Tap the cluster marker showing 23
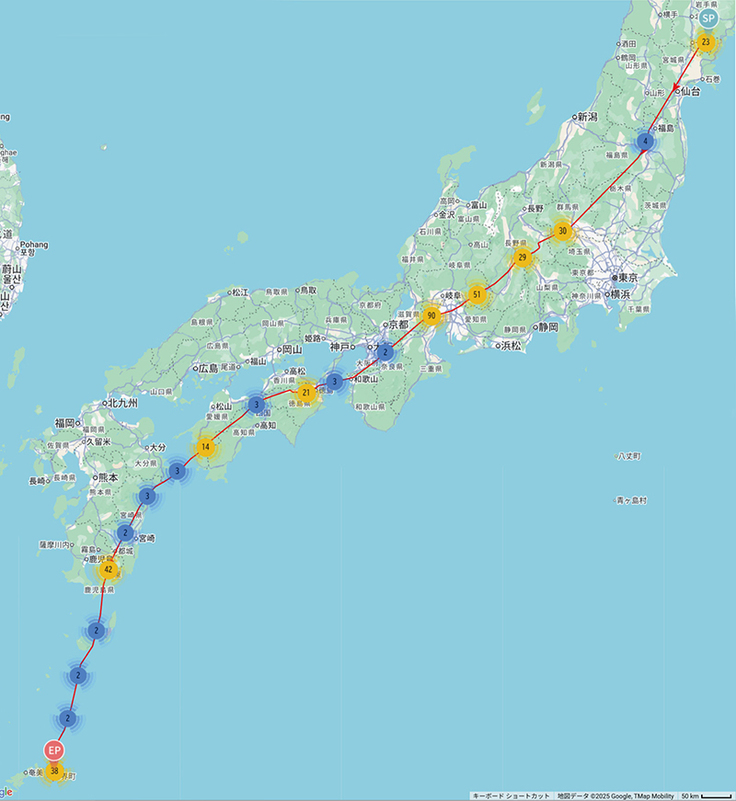 pos(706,42)
